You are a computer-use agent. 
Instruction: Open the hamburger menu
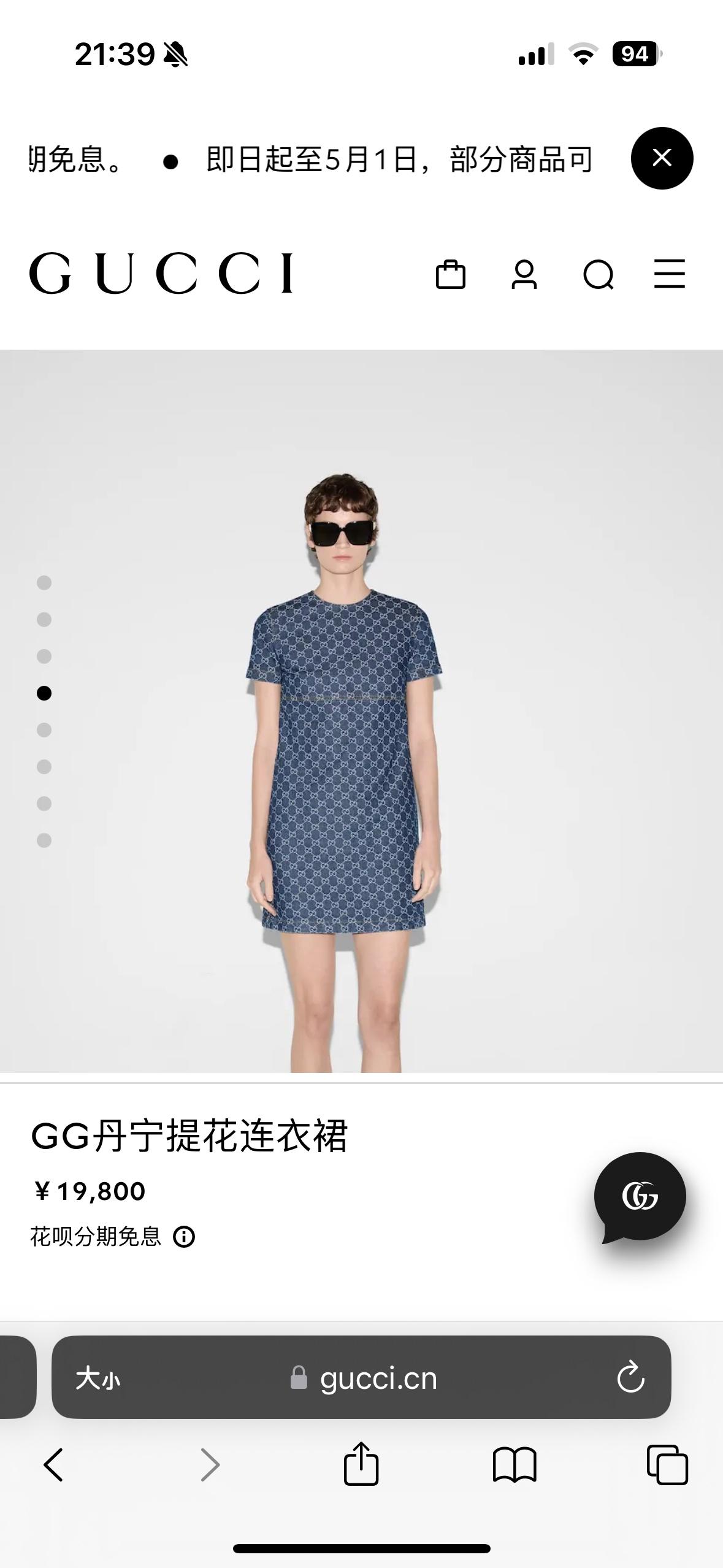pos(669,274)
